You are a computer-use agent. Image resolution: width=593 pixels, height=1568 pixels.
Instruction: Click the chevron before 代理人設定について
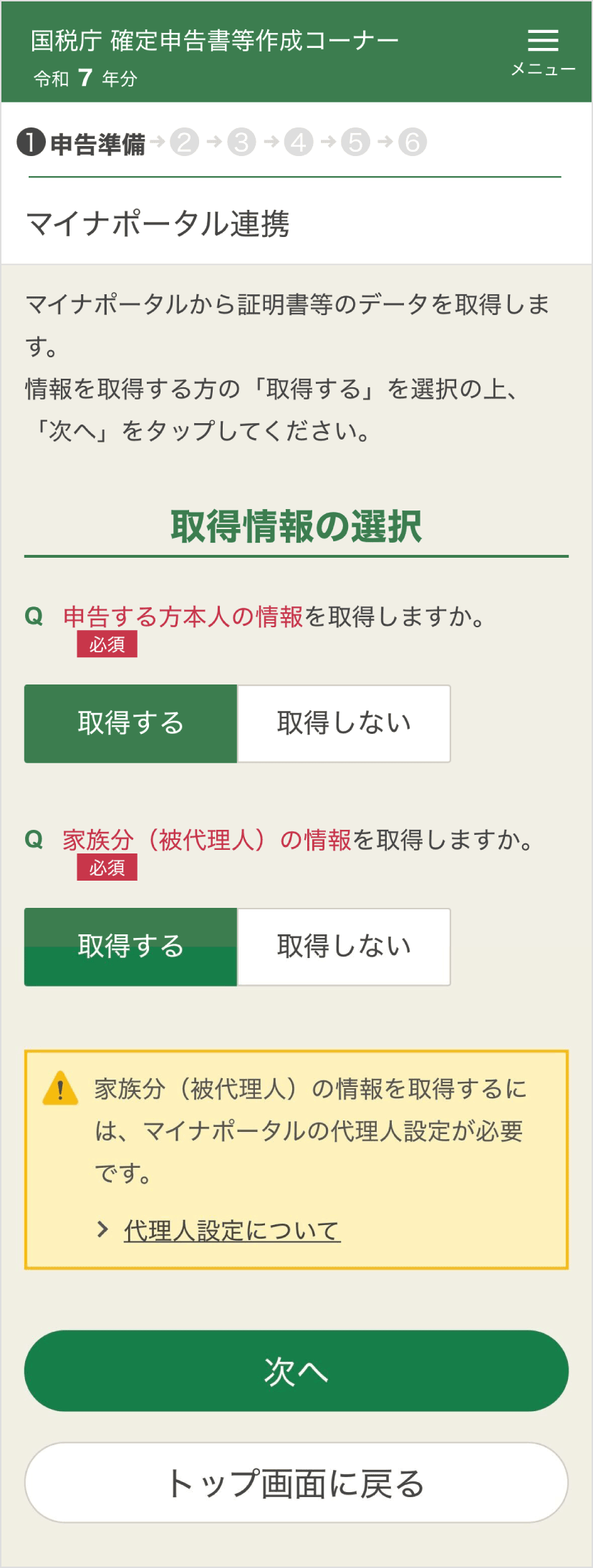[x=102, y=1229]
